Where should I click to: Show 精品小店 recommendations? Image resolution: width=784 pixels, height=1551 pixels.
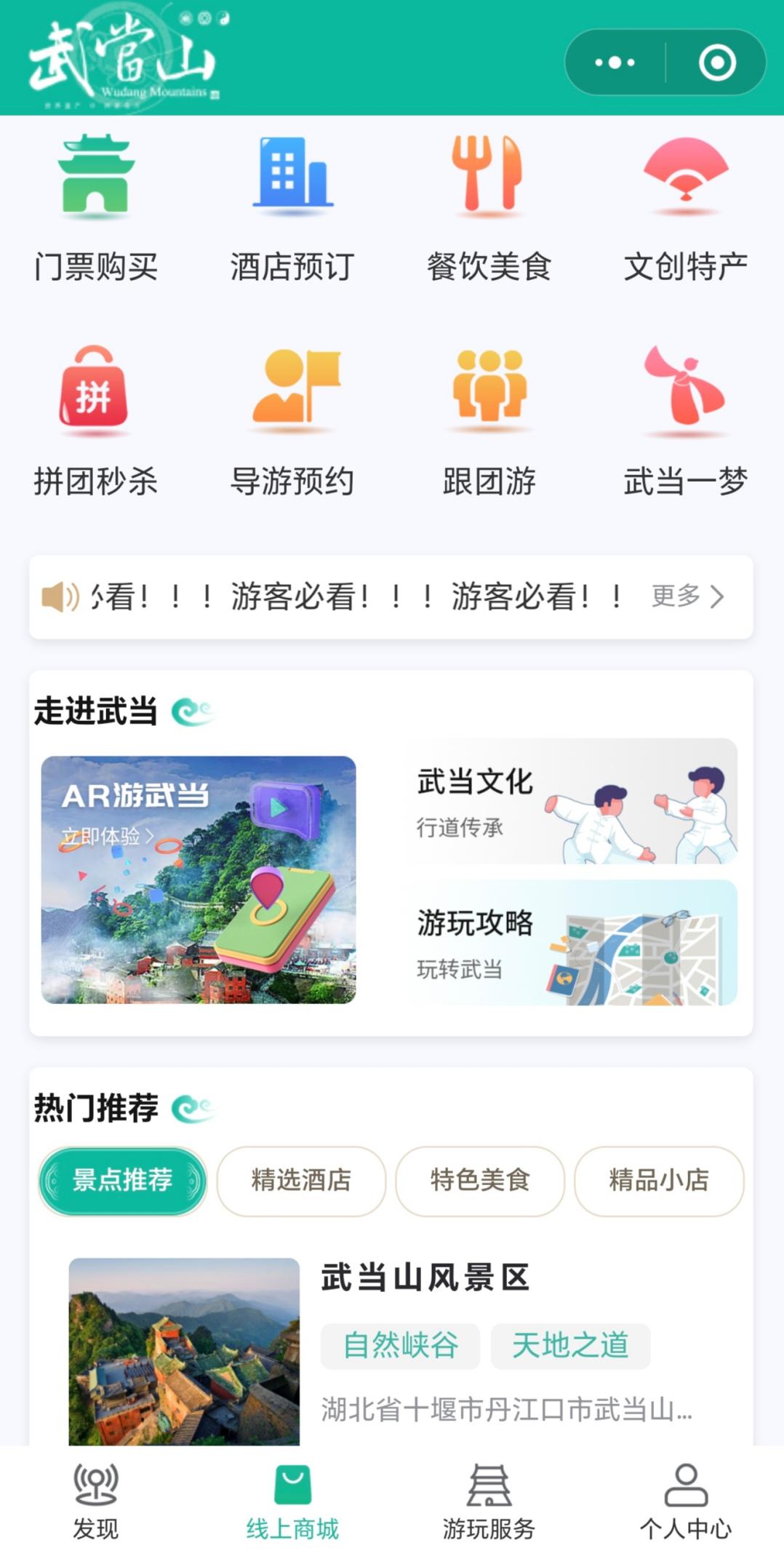coord(659,1180)
